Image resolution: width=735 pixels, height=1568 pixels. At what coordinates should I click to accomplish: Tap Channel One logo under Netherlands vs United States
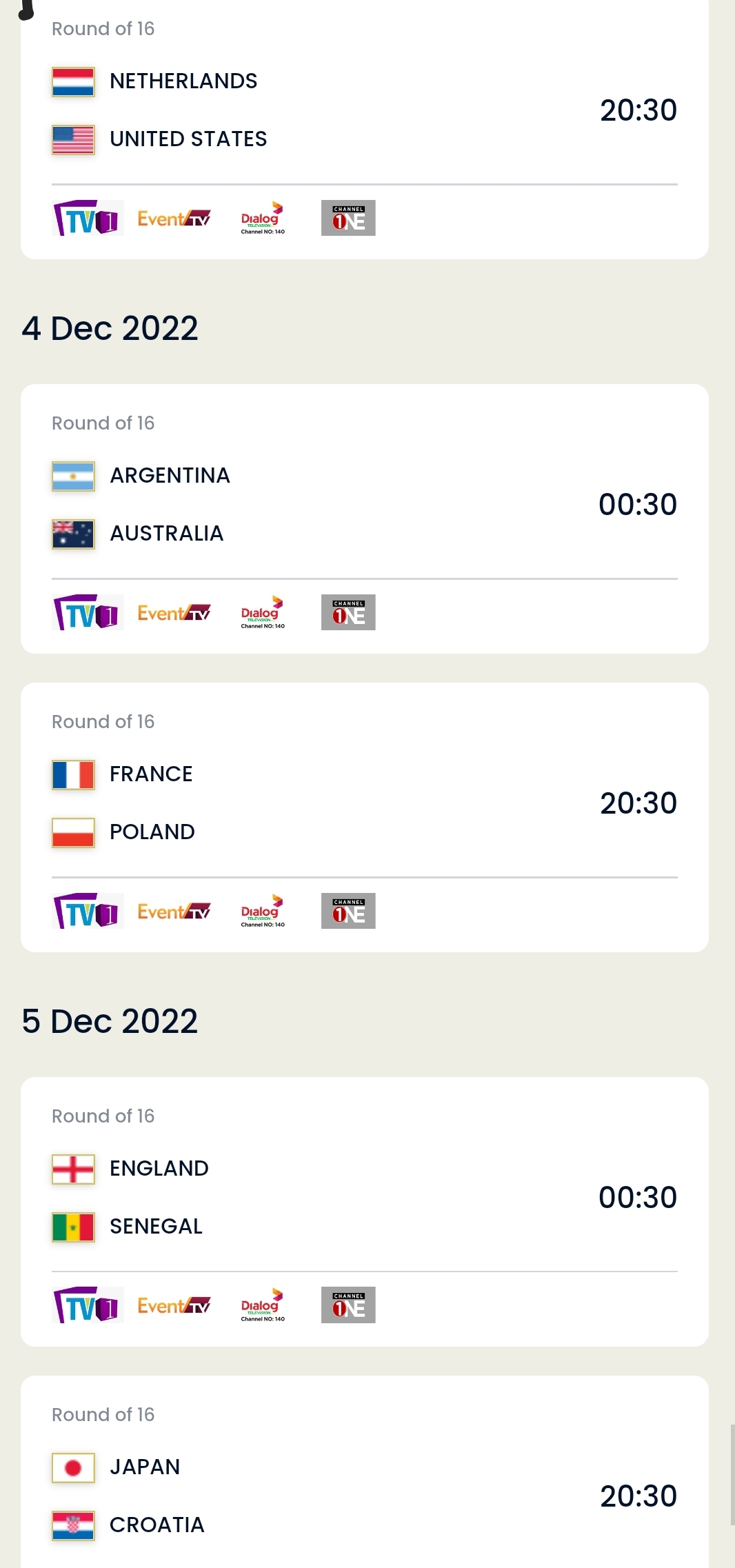[x=348, y=218]
